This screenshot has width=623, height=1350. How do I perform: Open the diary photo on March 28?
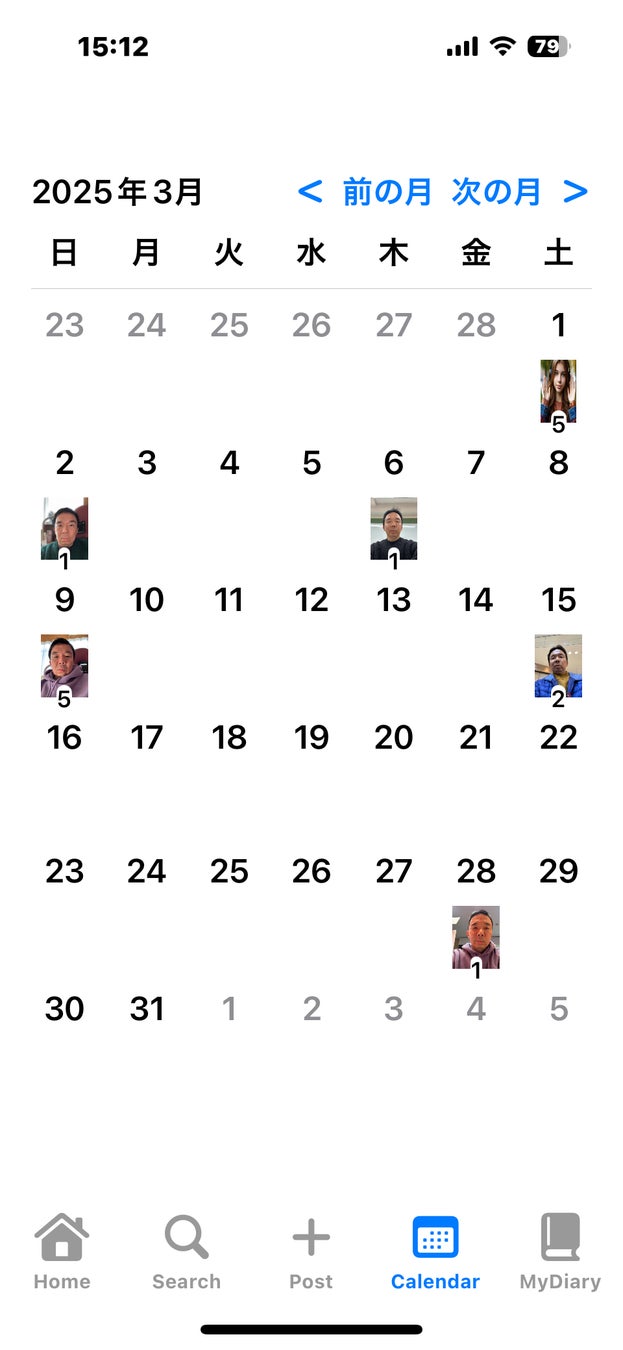coord(476,937)
